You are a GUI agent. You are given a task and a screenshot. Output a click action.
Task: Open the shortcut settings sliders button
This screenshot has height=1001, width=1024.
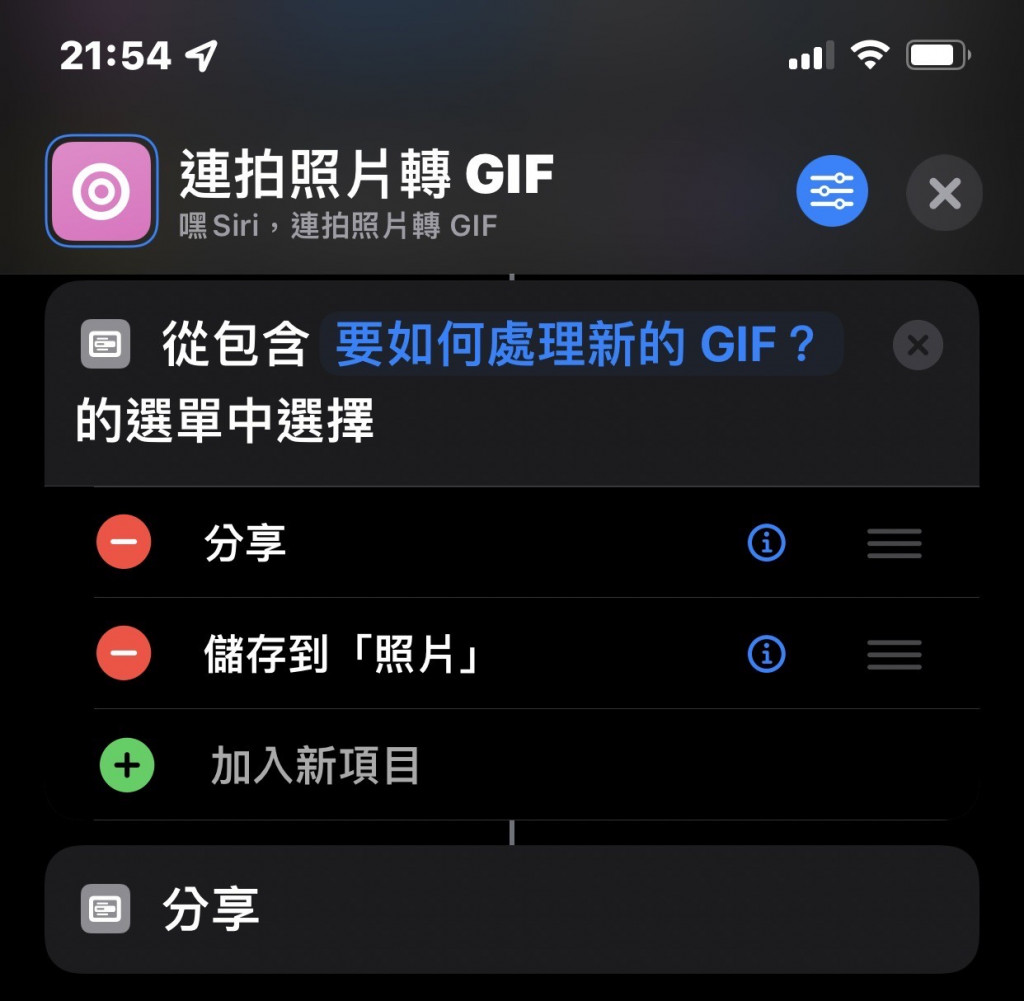tap(831, 191)
